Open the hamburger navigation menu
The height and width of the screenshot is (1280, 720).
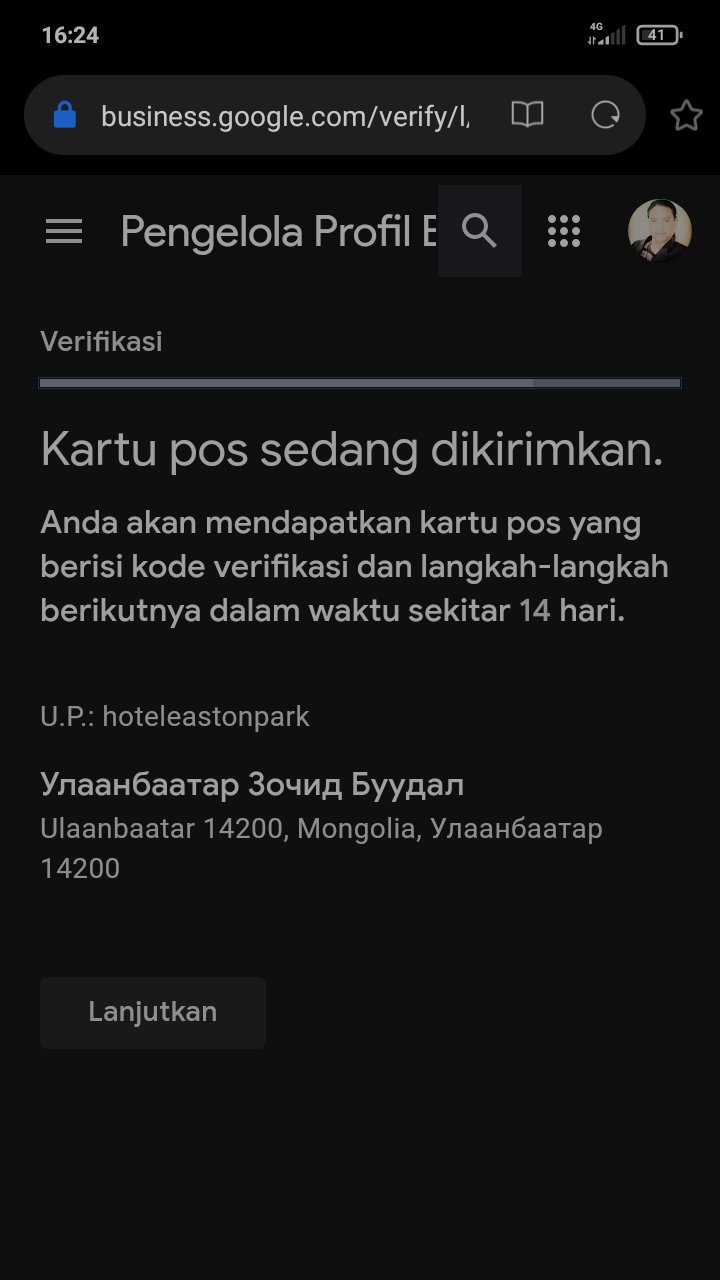pyautogui.click(x=64, y=232)
